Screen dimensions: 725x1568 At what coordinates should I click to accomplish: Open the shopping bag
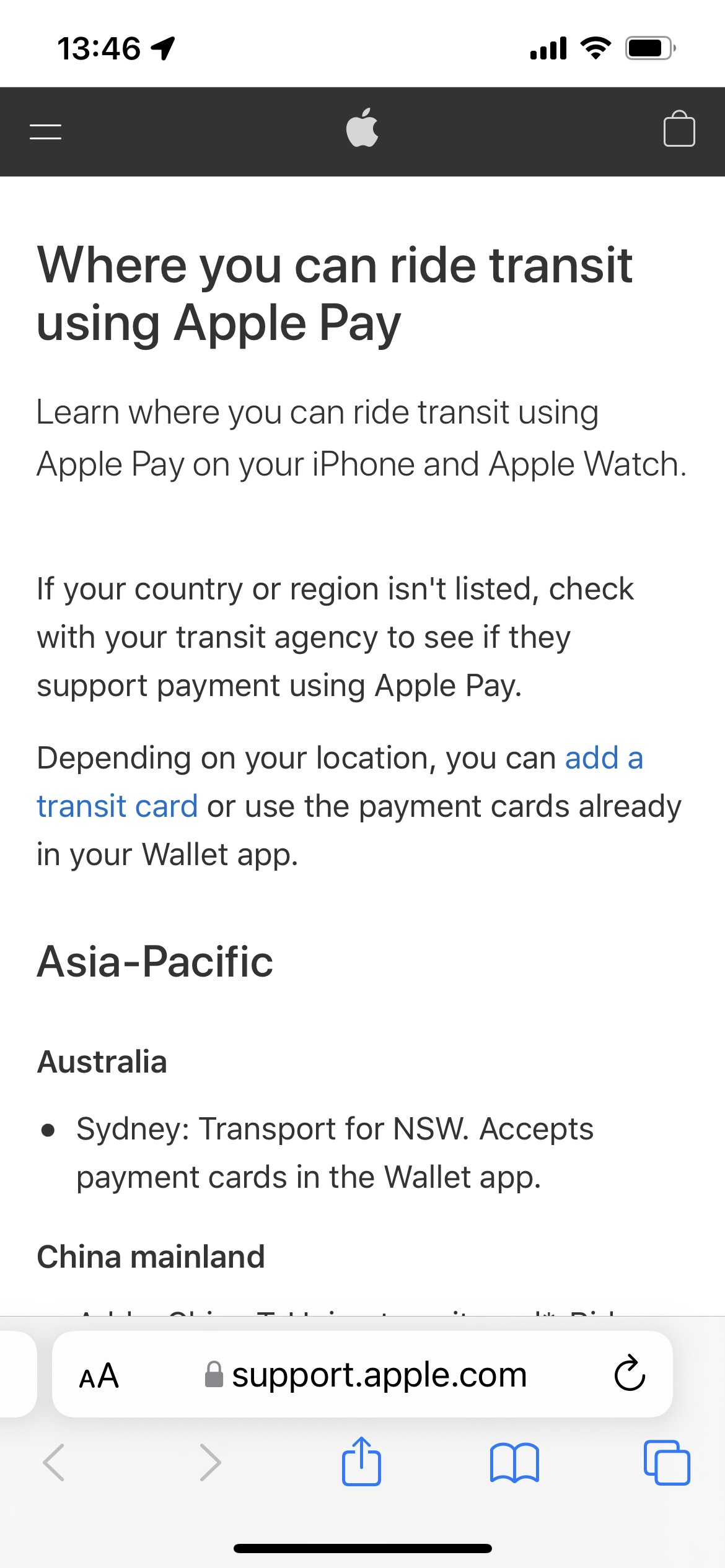679,129
